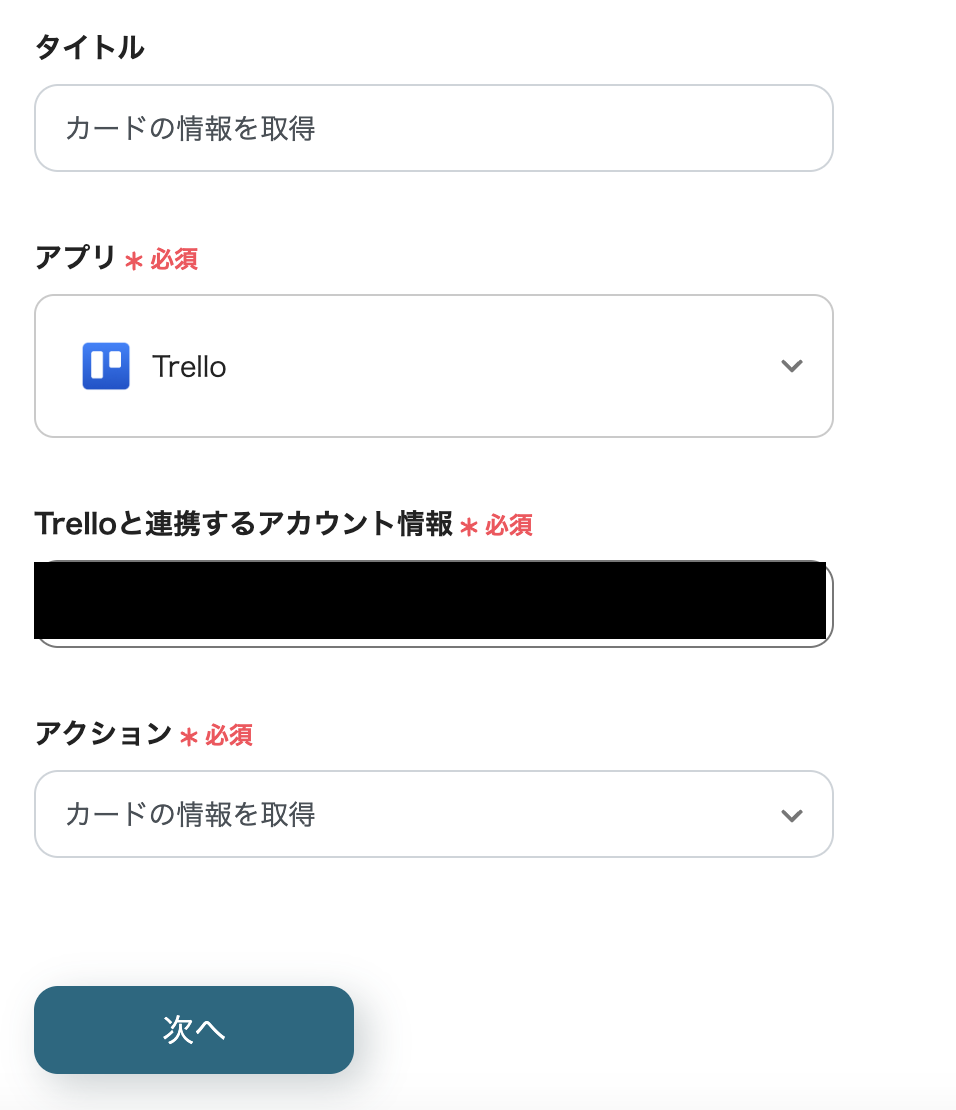Click the chevron on the アクション selector
956x1110 pixels.
[791, 814]
